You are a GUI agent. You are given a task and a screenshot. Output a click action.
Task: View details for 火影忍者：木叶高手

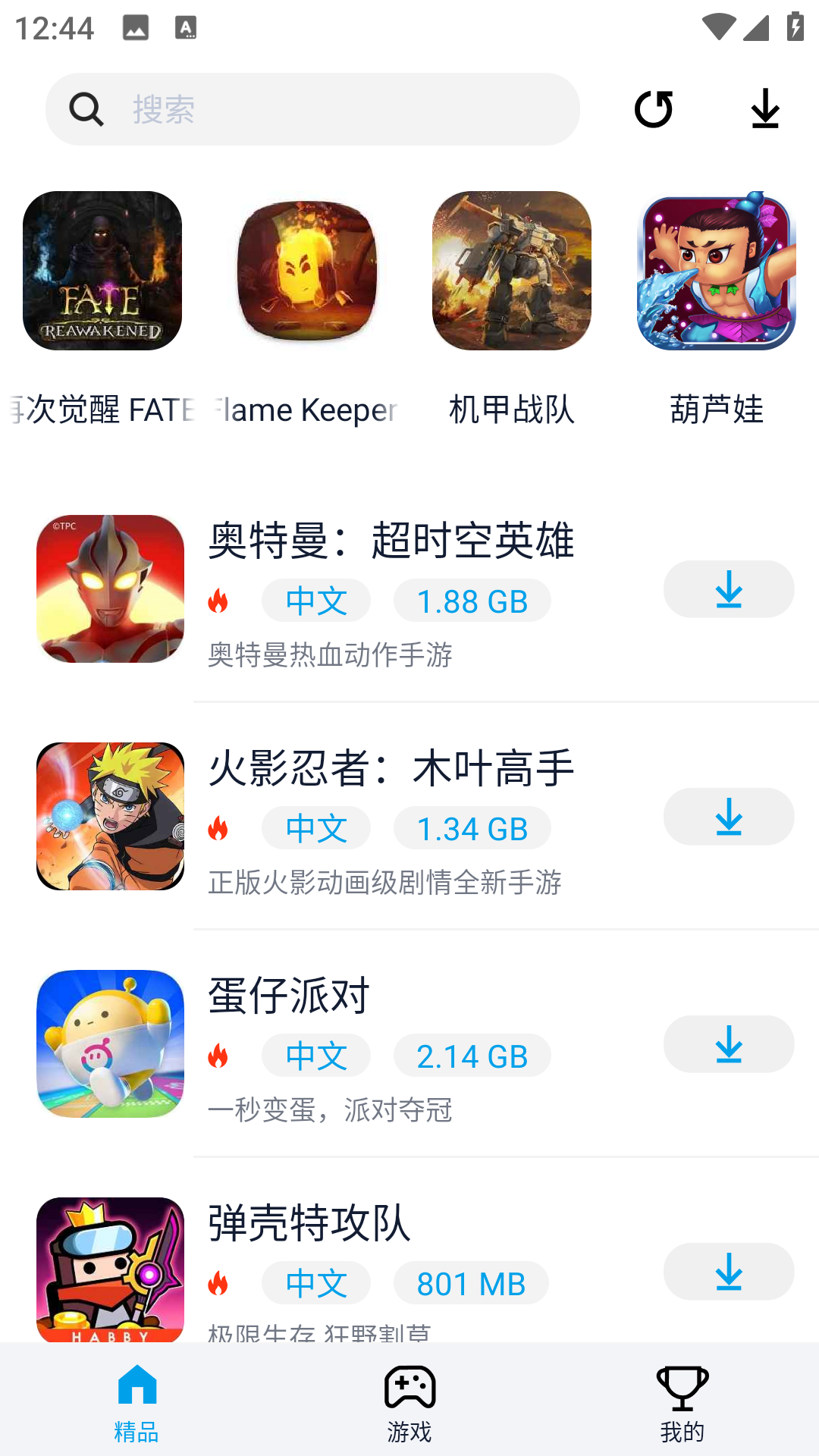tap(391, 769)
